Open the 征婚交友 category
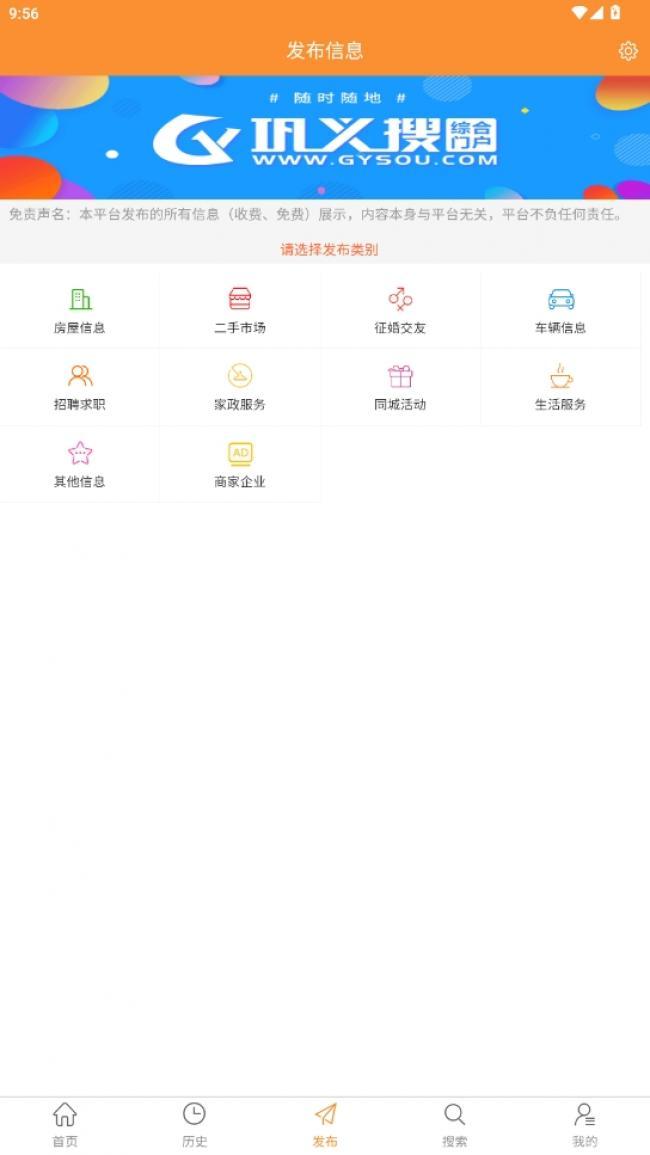 pyautogui.click(x=400, y=310)
